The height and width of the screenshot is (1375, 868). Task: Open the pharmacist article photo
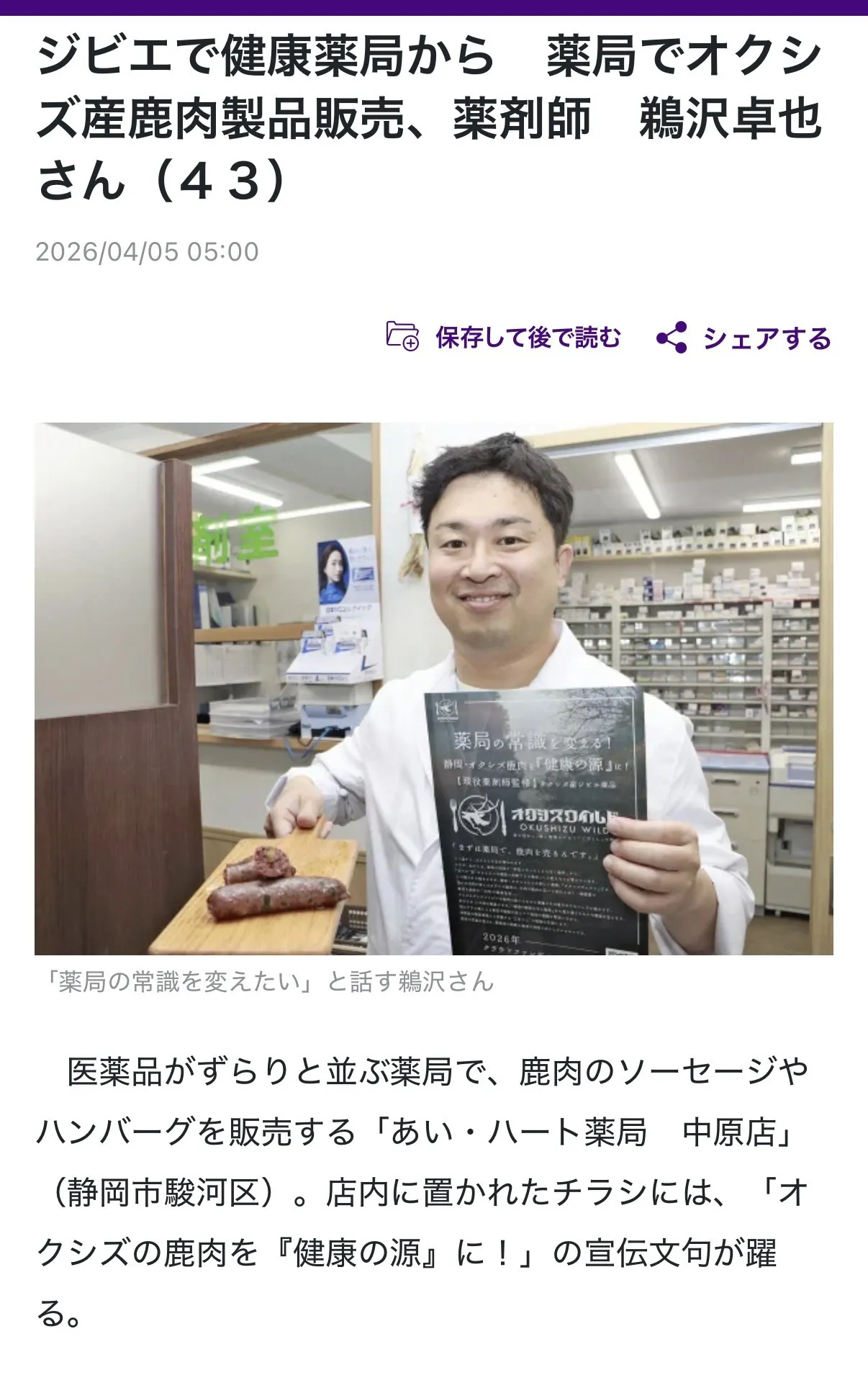click(433, 688)
